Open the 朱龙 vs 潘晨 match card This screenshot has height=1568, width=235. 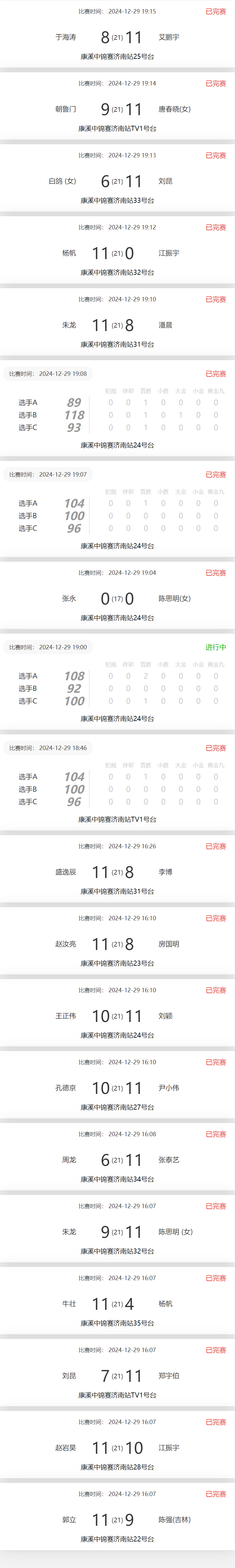pyautogui.click(x=117, y=325)
